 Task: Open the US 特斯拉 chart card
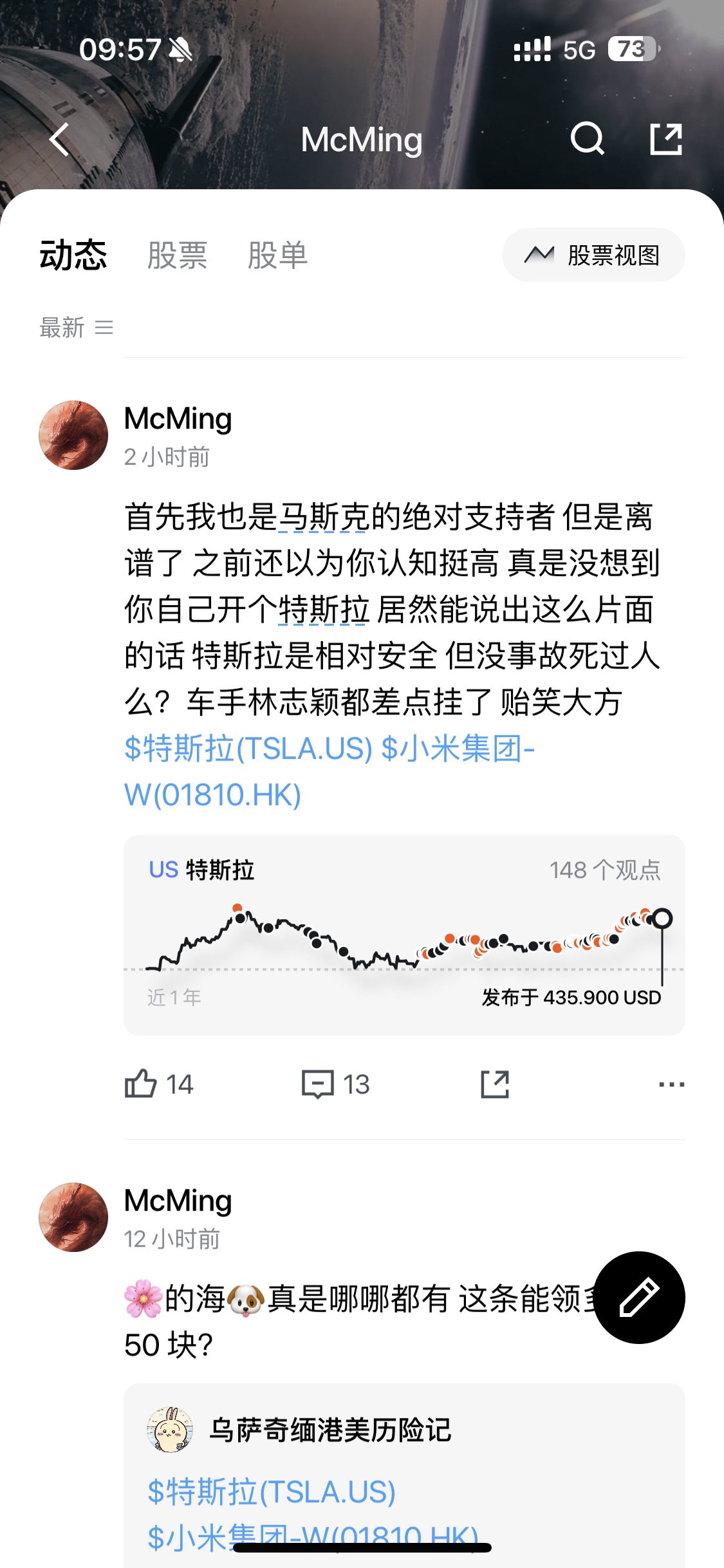click(x=404, y=935)
